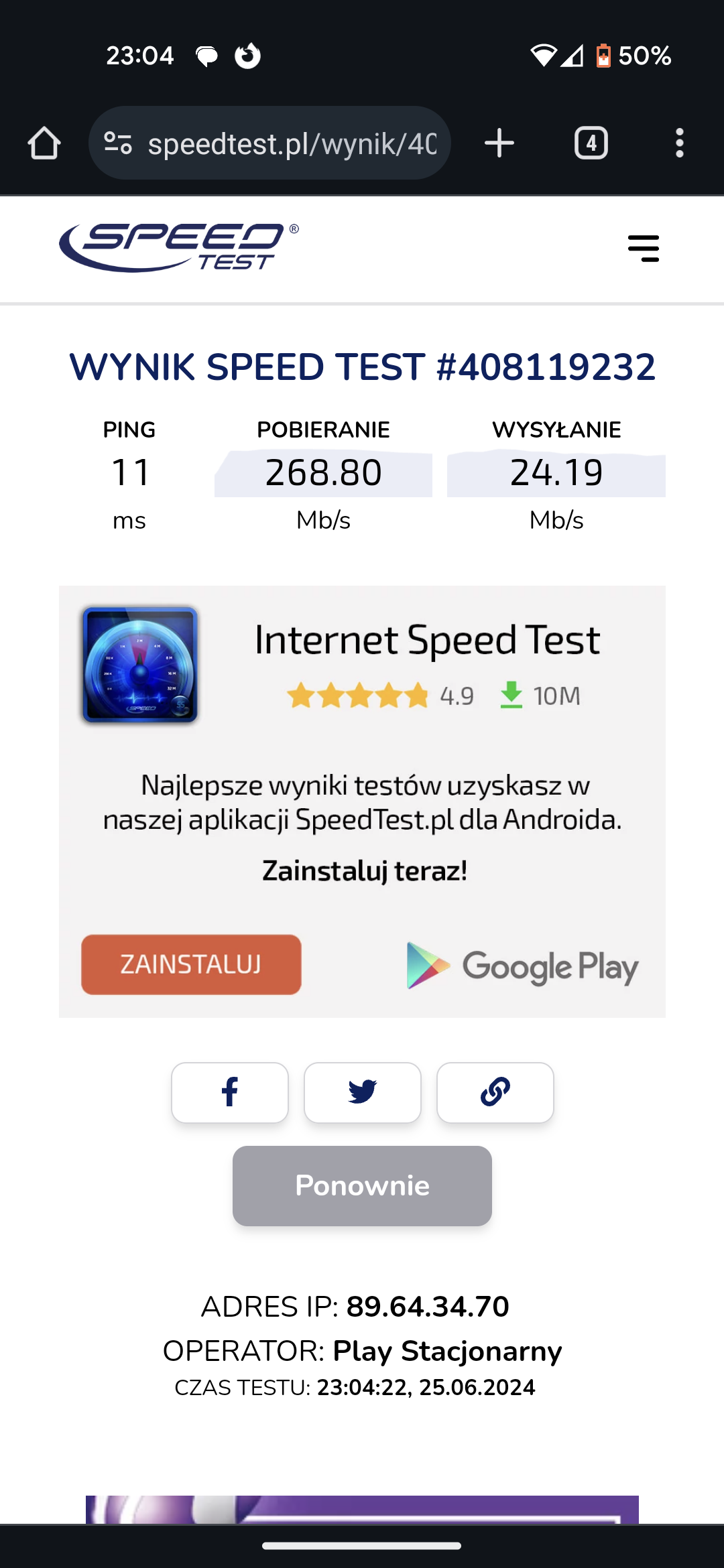Screen dimensions: 724x1568
Task: Share the result on Twitter
Action: tap(363, 1092)
